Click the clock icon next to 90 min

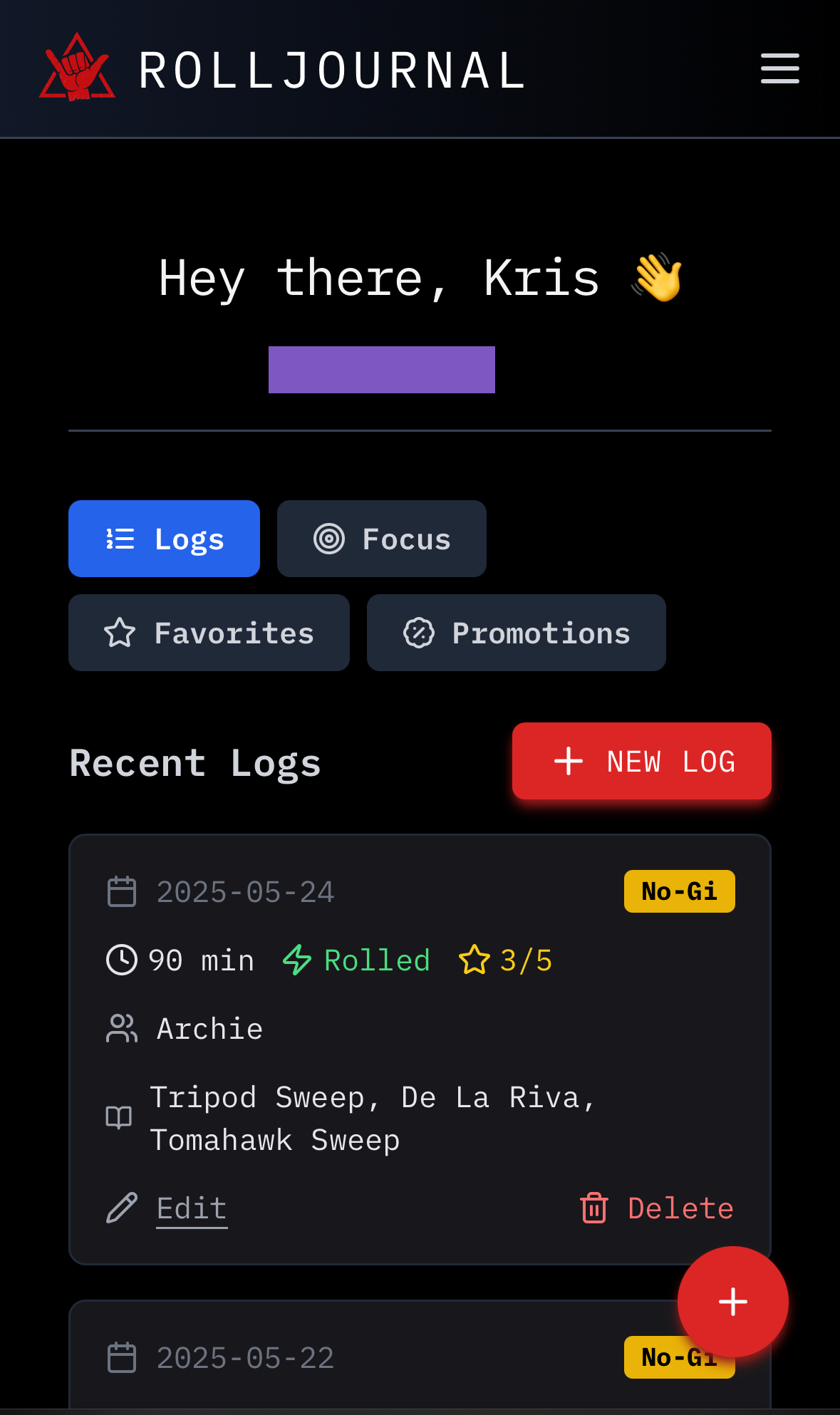(121, 959)
